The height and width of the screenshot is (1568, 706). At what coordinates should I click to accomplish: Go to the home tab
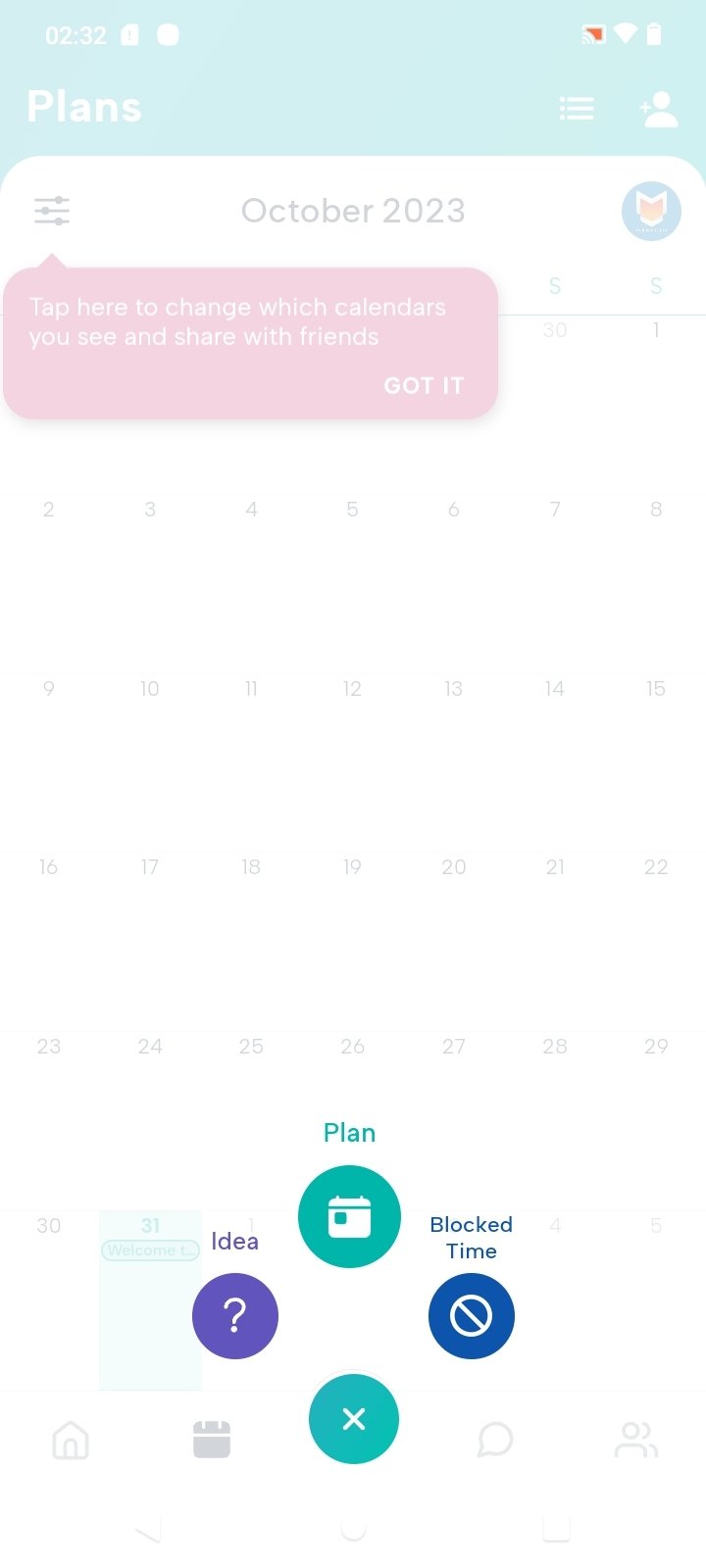71,1440
